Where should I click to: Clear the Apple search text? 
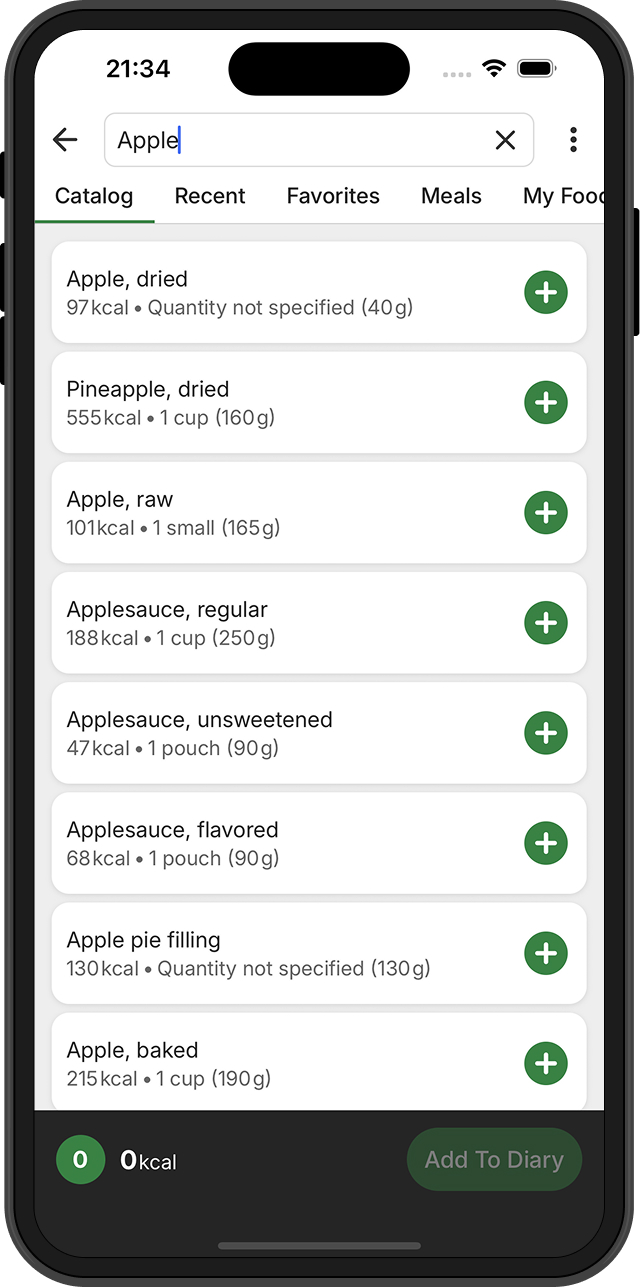tap(505, 140)
